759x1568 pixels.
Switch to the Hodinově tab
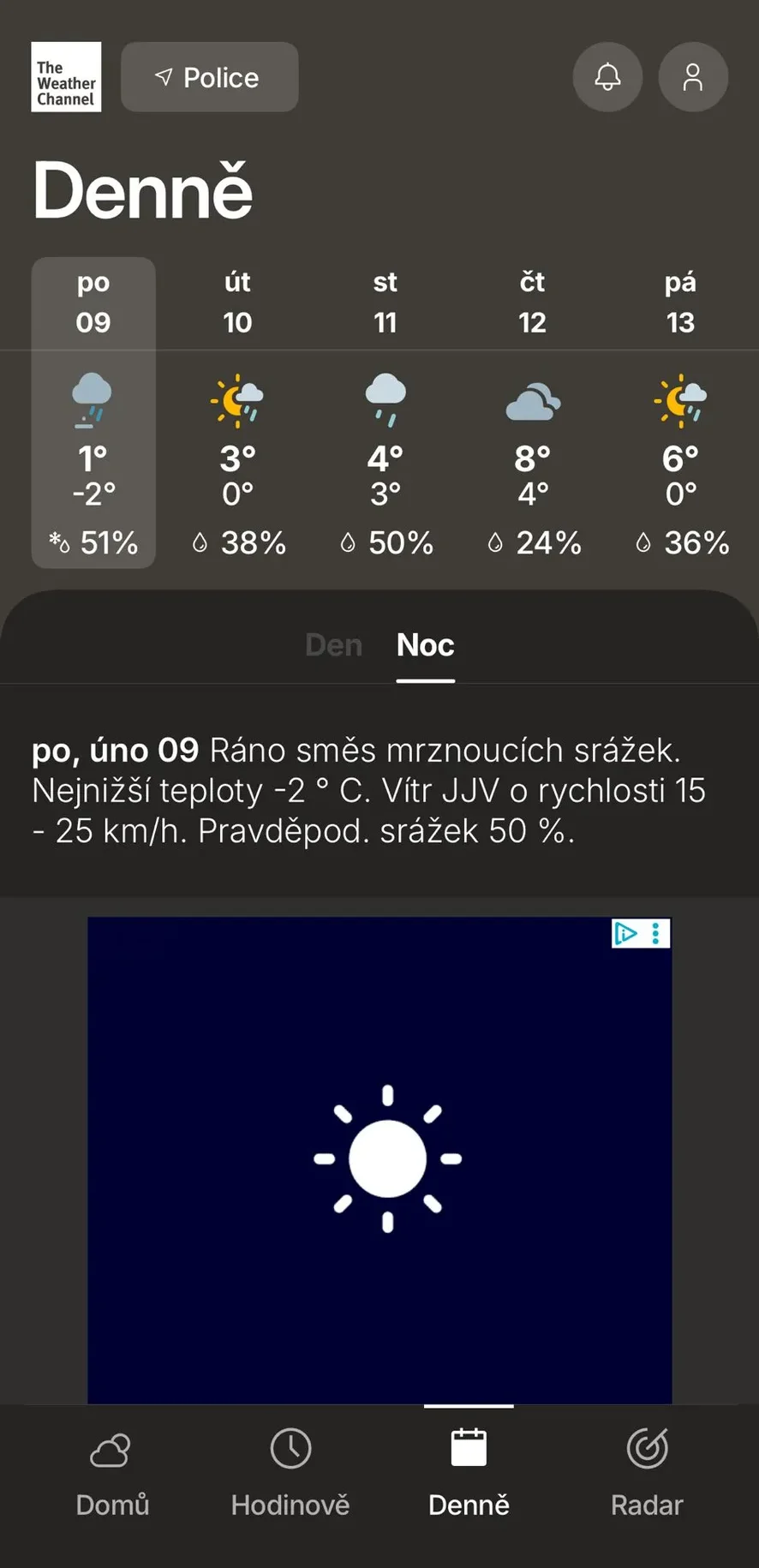point(290,1472)
